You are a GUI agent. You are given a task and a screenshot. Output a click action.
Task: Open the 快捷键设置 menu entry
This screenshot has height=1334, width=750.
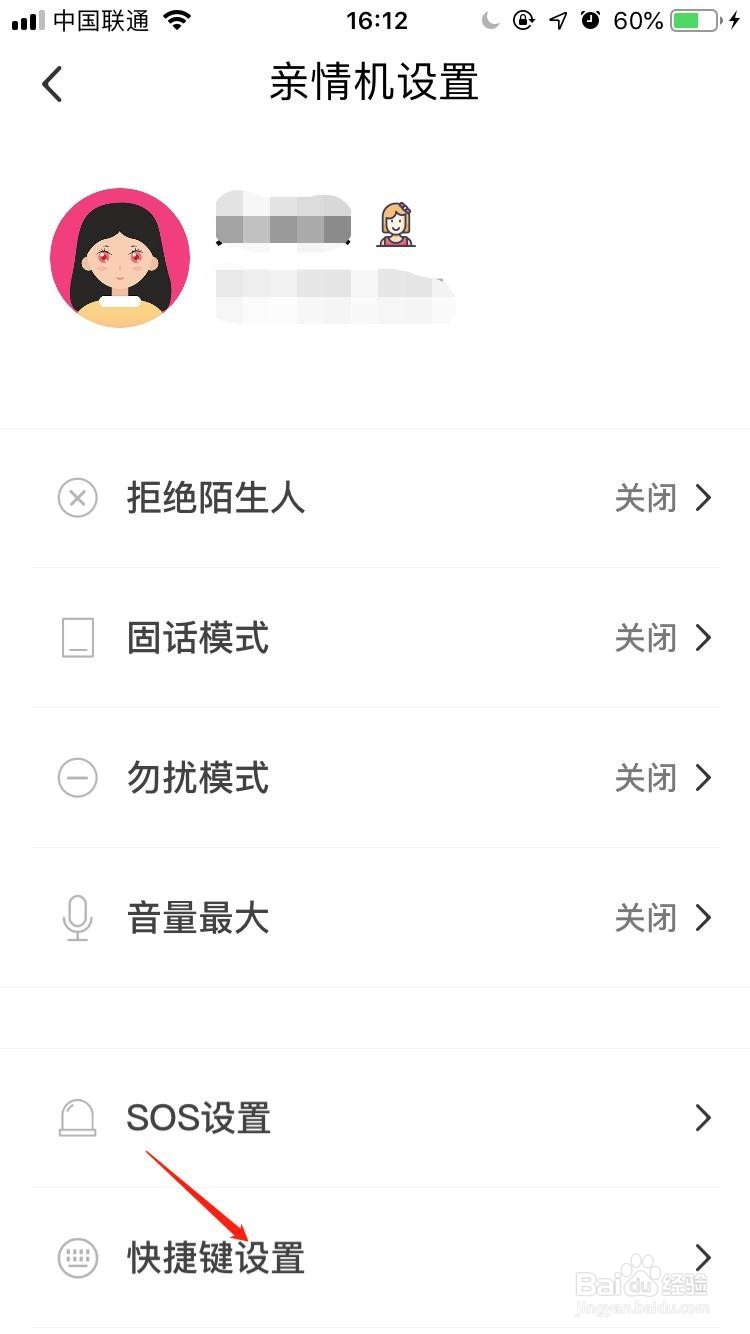click(215, 1258)
